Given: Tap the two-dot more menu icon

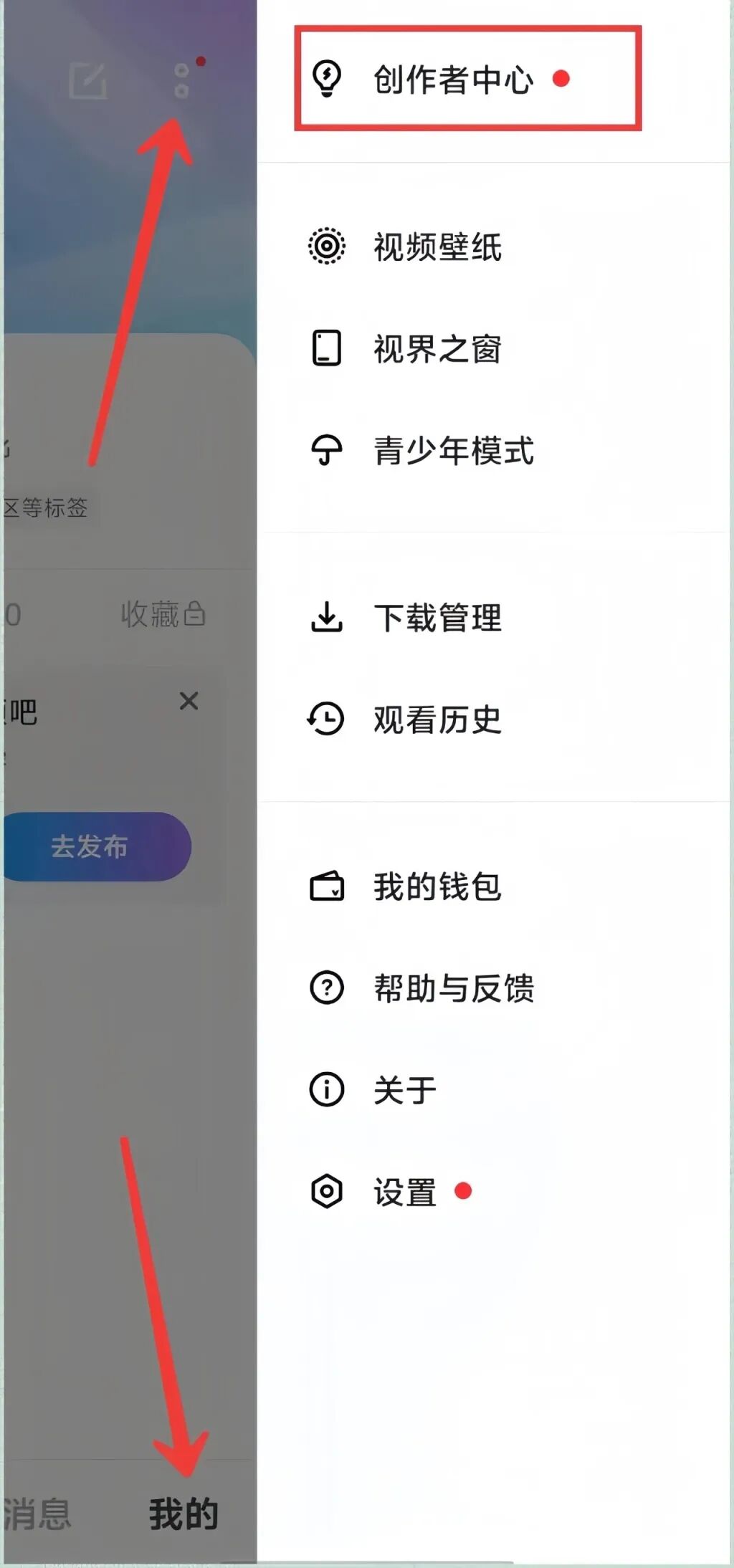Looking at the screenshot, I should point(182,80).
